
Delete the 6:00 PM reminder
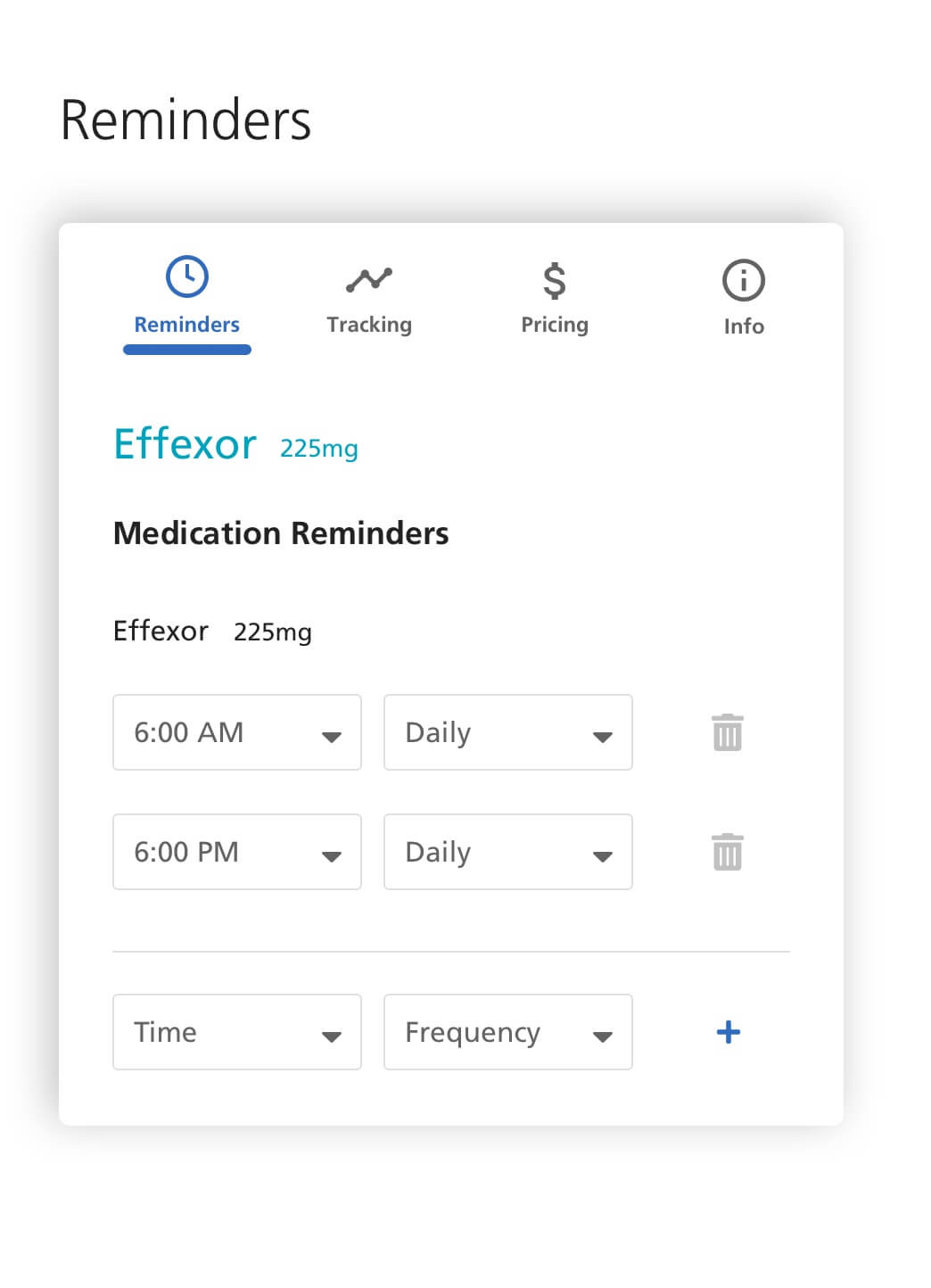pyautogui.click(x=727, y=852)
